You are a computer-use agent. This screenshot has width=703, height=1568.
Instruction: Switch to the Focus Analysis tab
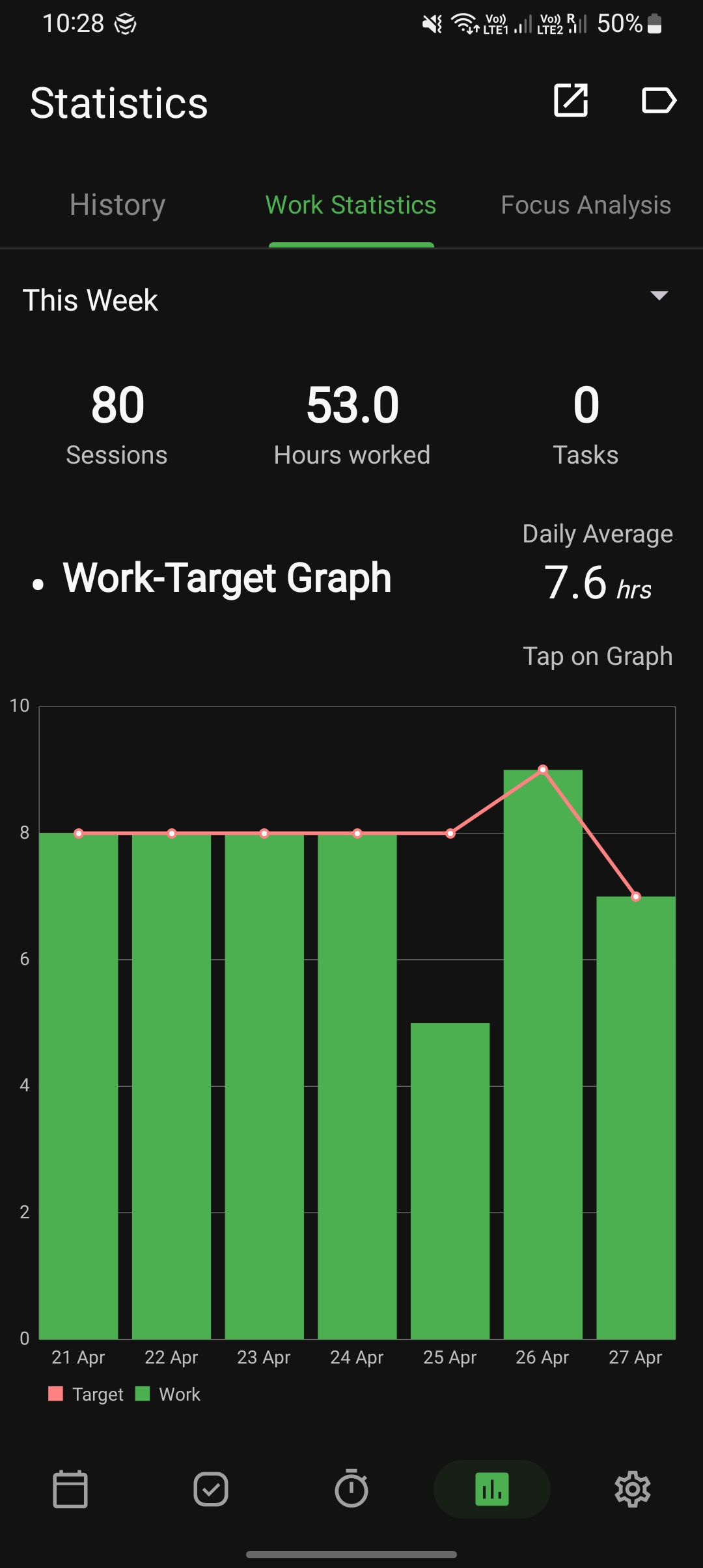pyautogui.click(x=585, y=205)
